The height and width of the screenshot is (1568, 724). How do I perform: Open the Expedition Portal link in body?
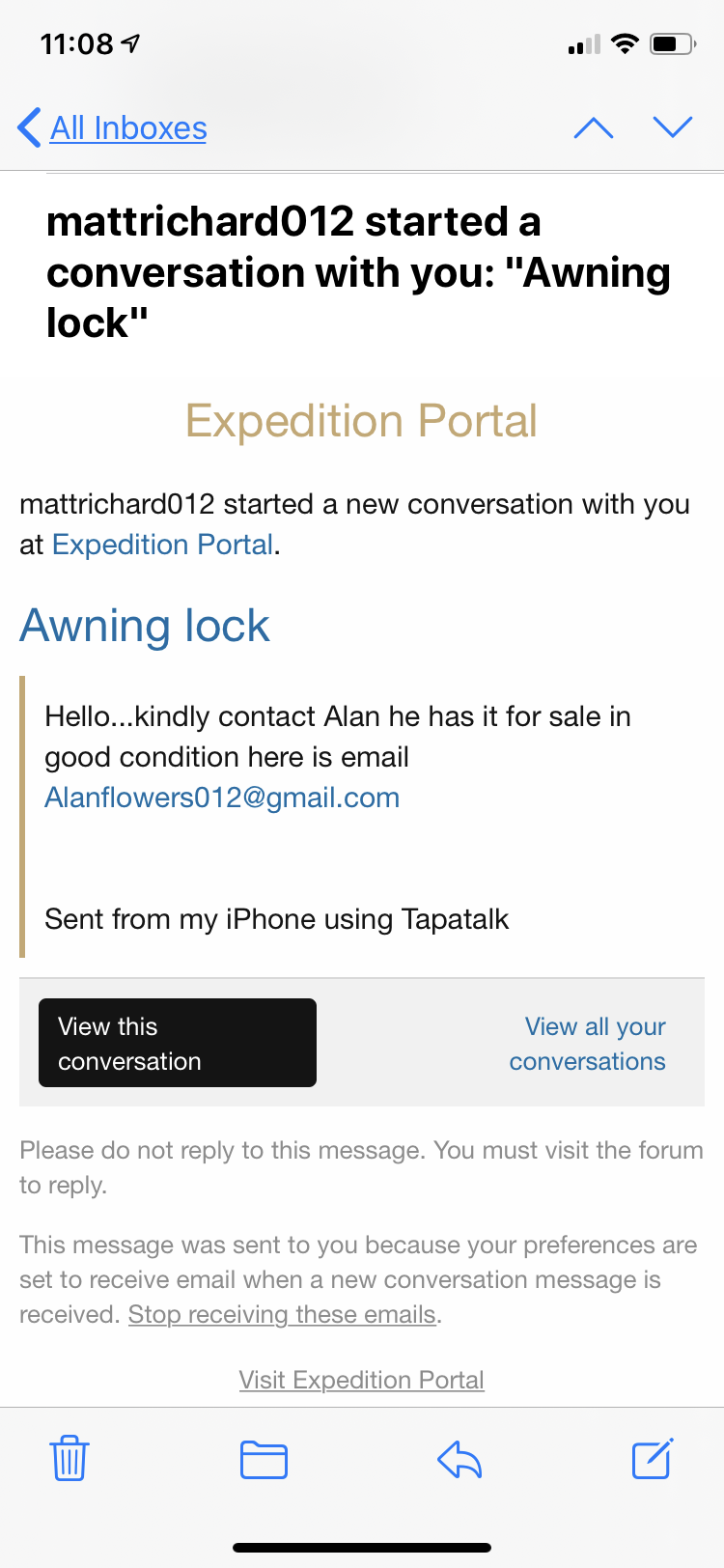click(162, 545)
